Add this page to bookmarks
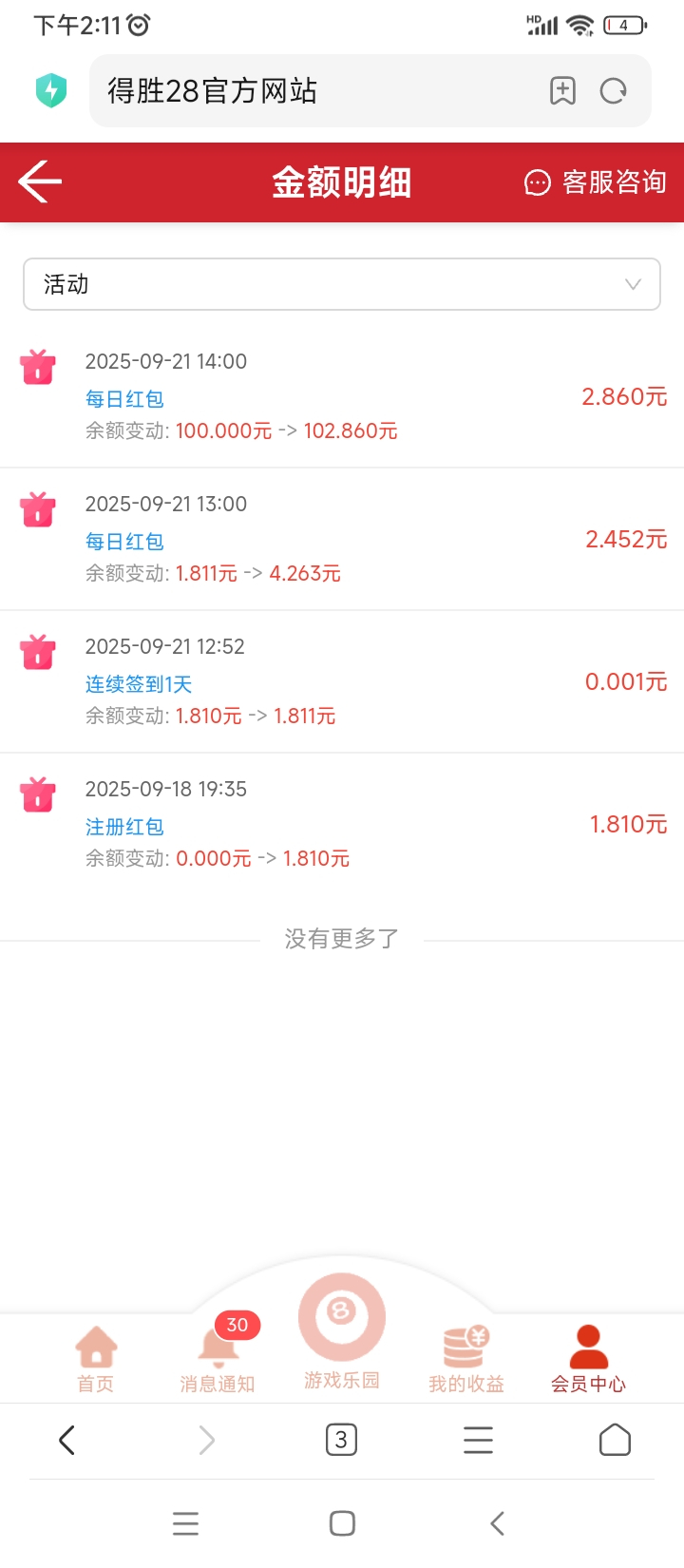The width and height of the screenshot is (684, 1568). (x=562, y=91)
